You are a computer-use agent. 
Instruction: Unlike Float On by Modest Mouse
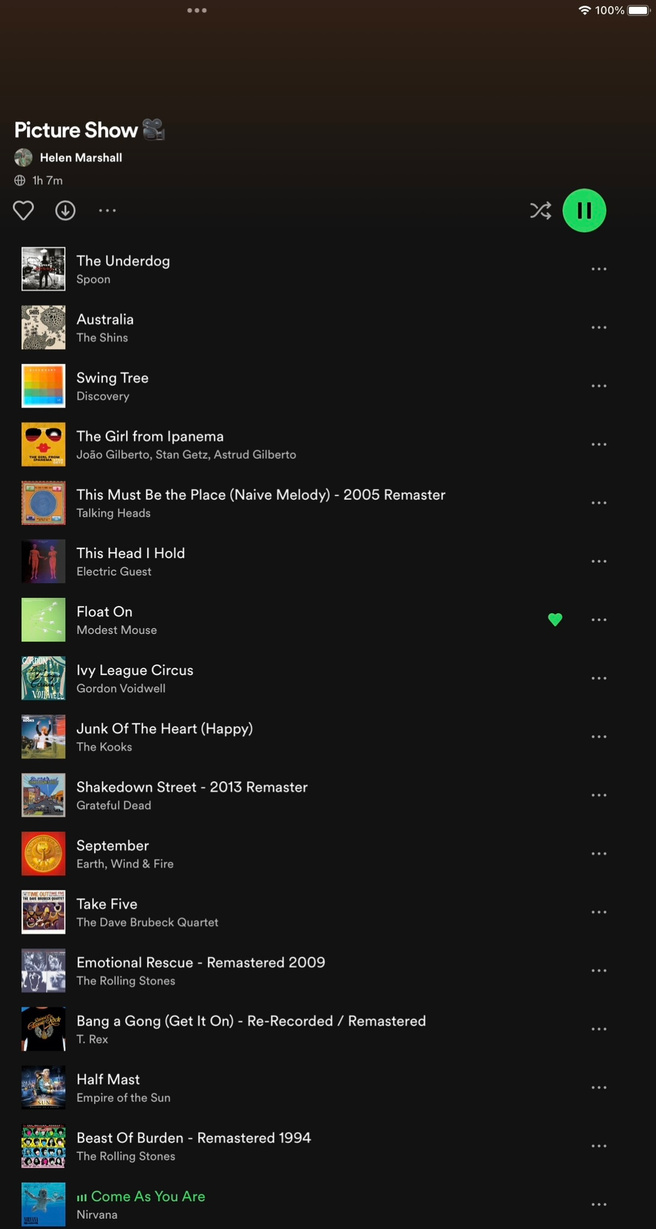coord(555,620)
